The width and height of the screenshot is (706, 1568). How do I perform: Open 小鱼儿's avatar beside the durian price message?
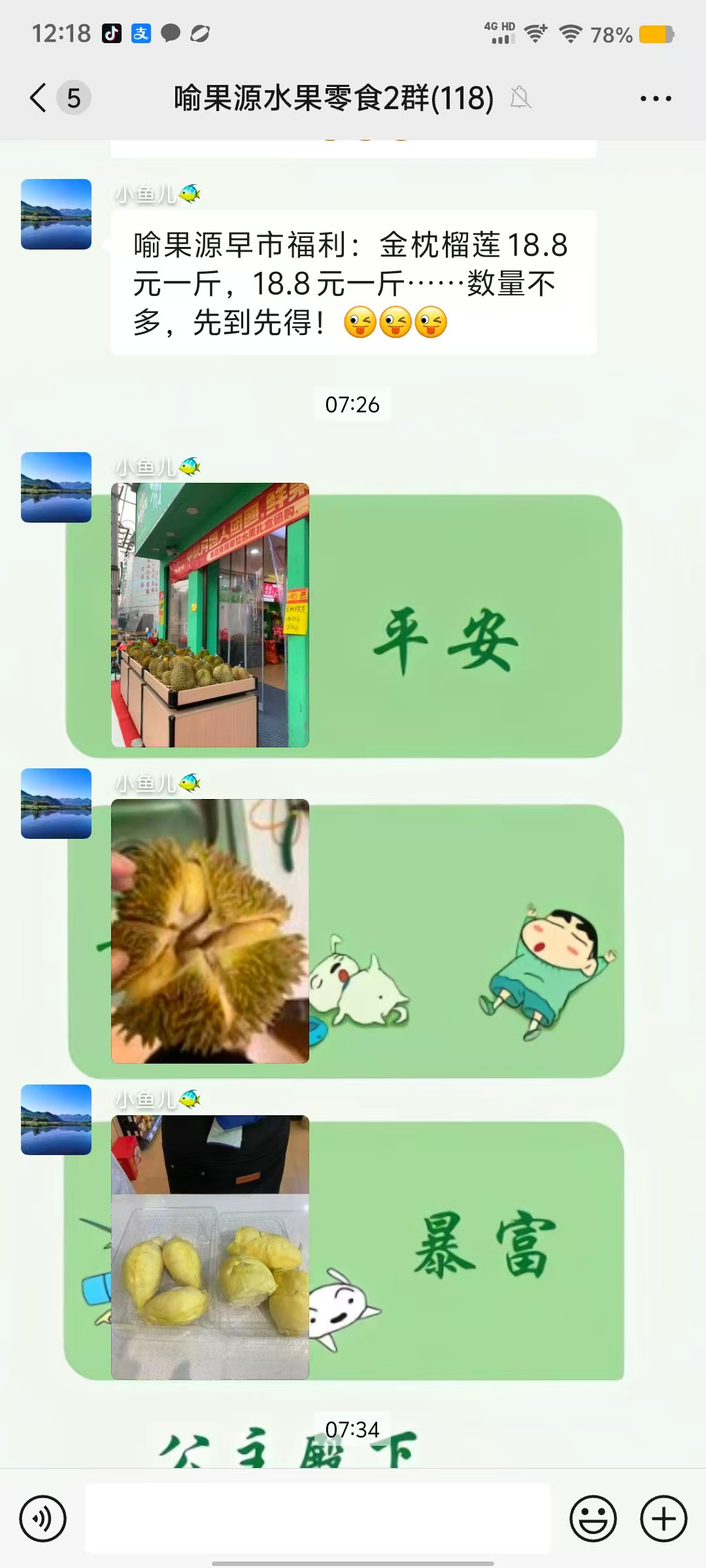tap(56, 214)
